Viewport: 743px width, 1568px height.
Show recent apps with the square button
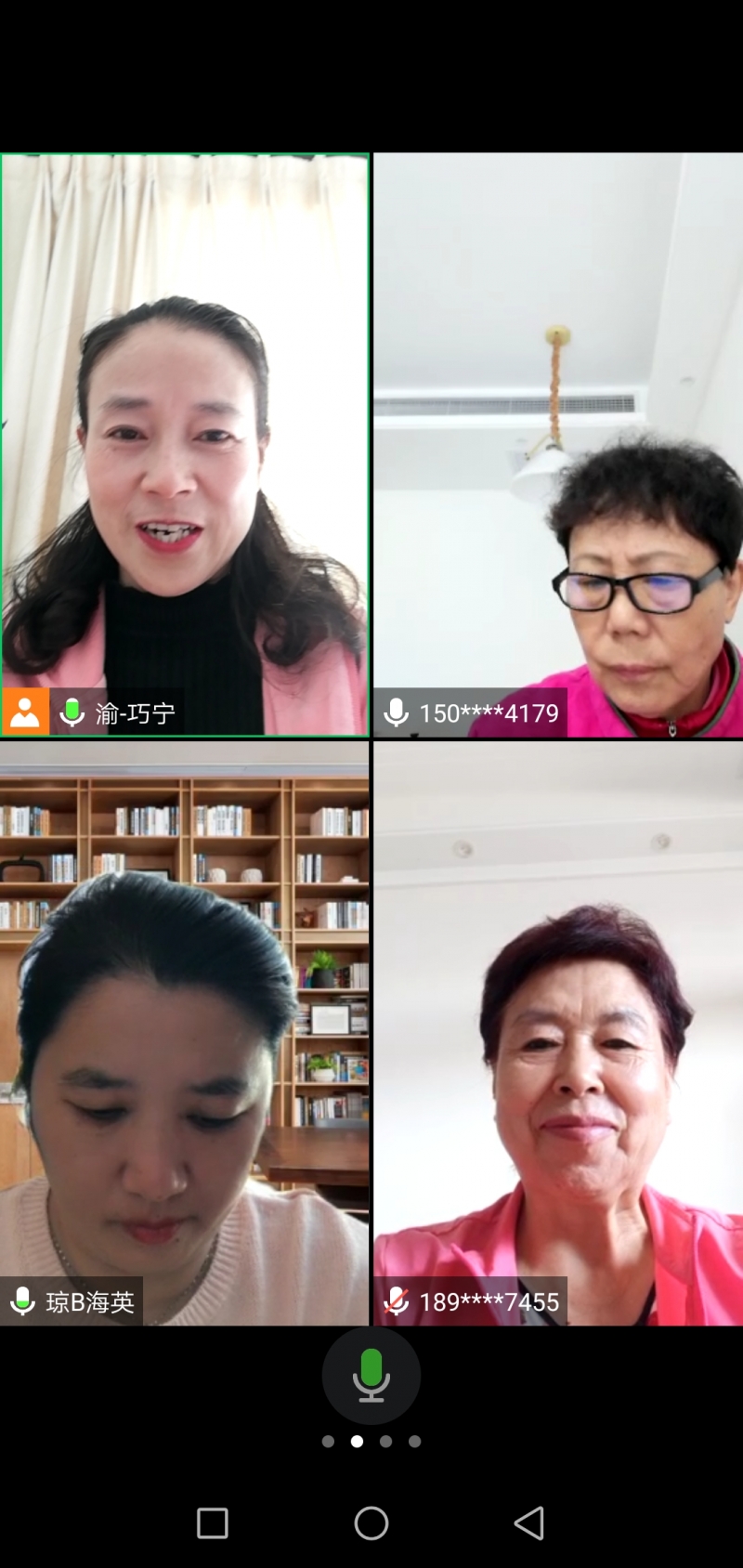pos(213,1523)
